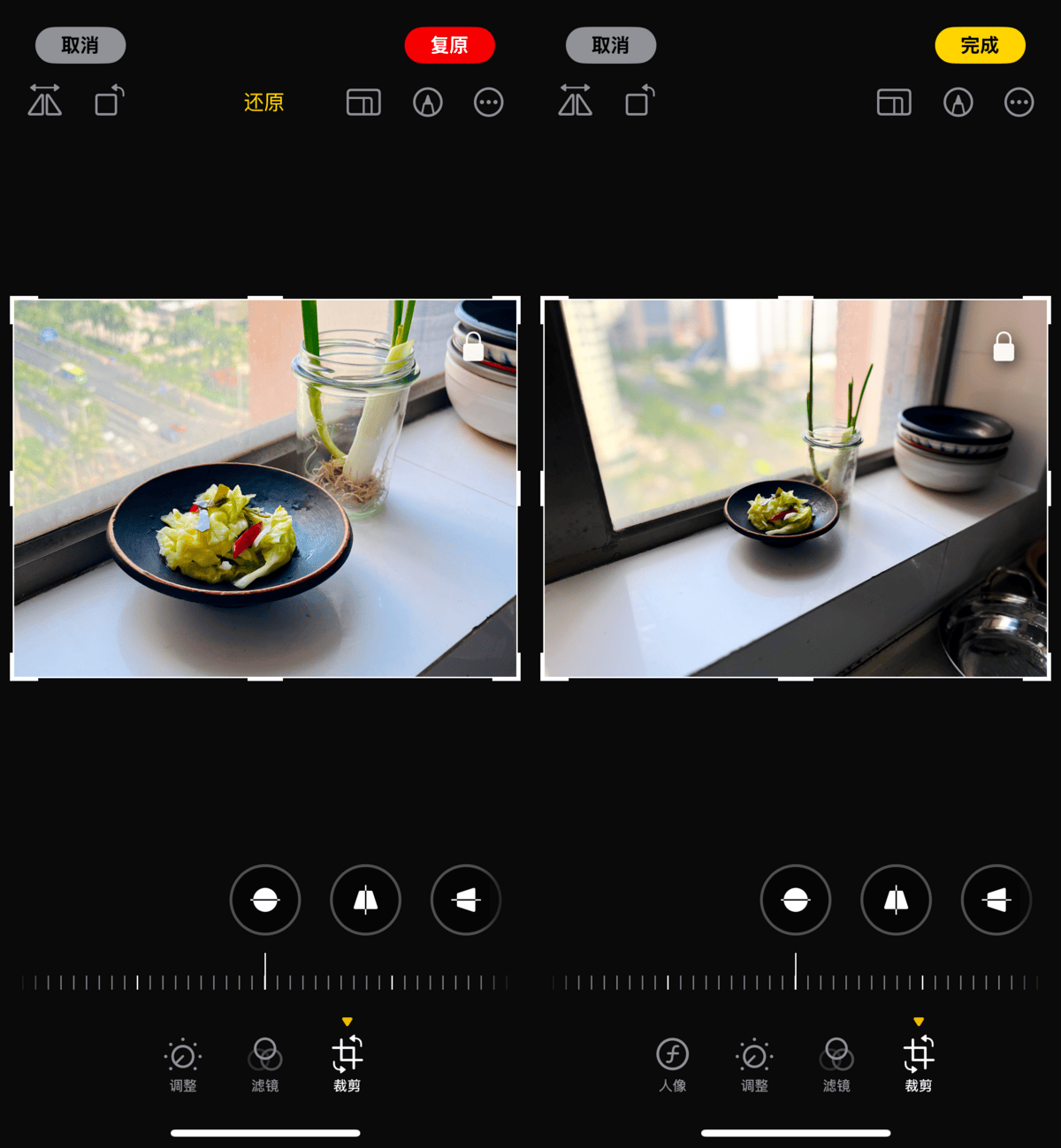Tap 完成 to finish editing

tap(980, 45)
